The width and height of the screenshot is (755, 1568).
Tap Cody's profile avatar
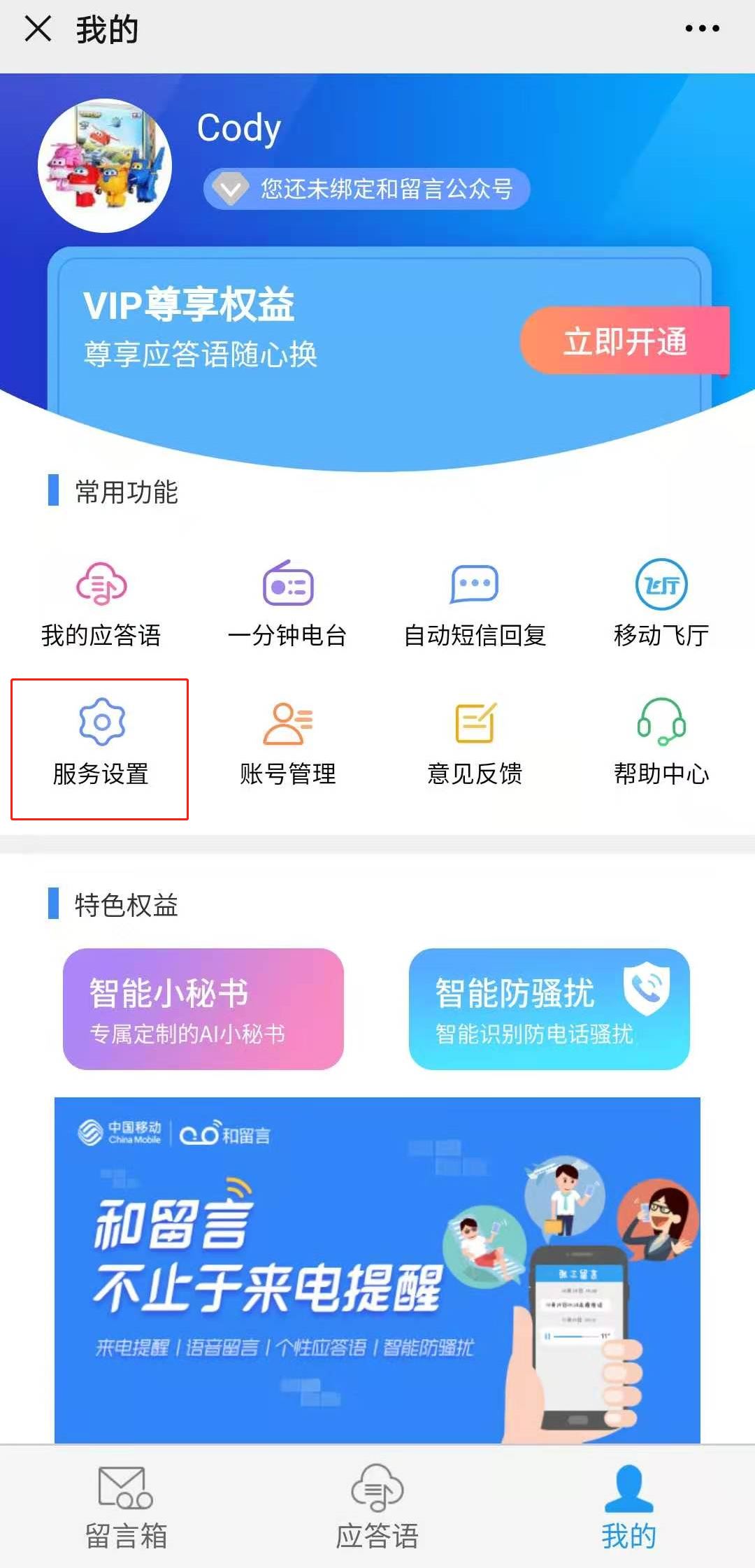[x=105, y=165]
